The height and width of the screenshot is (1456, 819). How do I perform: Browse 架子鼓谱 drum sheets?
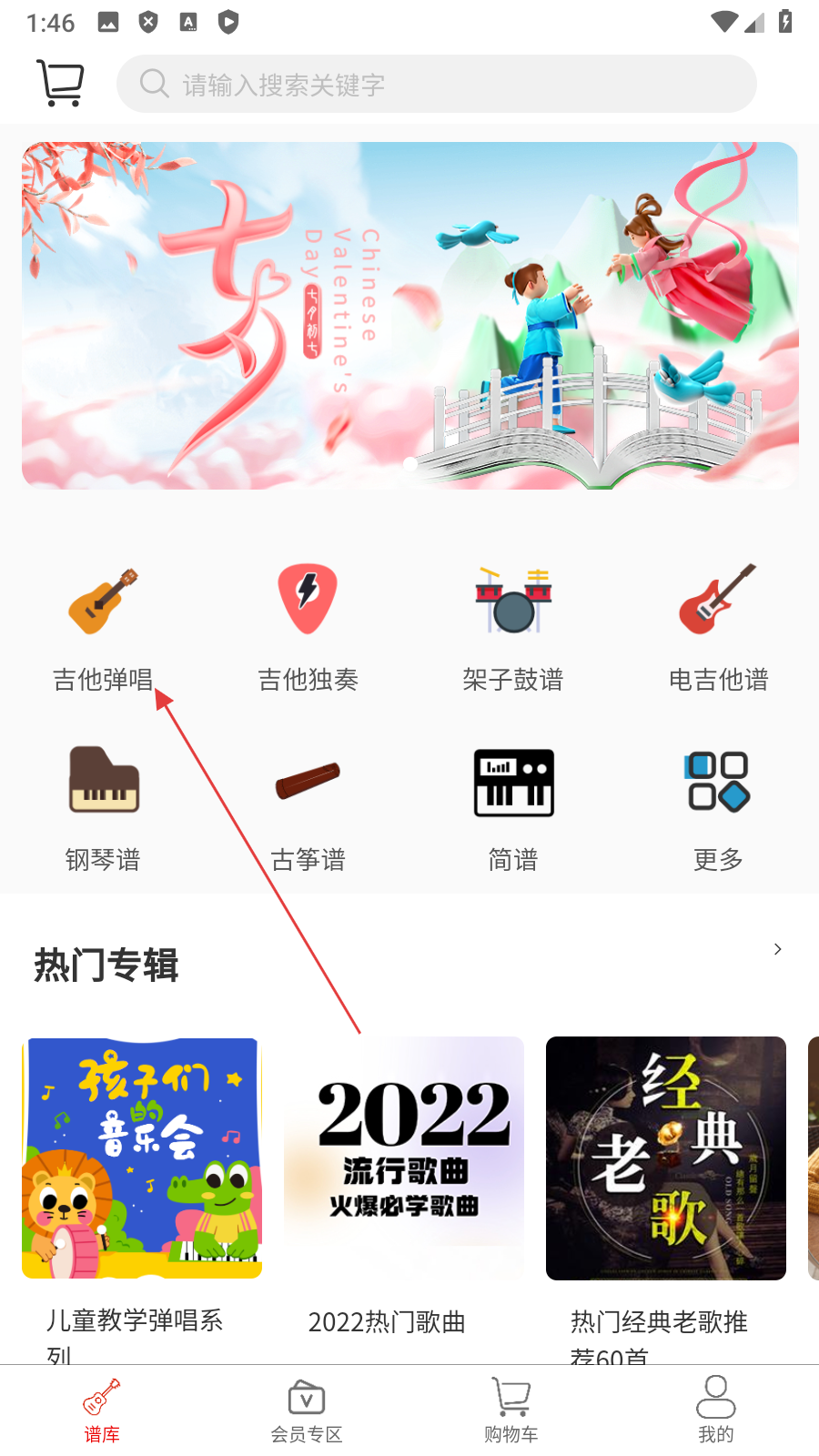pyautogui.click(x=512, y=628)
